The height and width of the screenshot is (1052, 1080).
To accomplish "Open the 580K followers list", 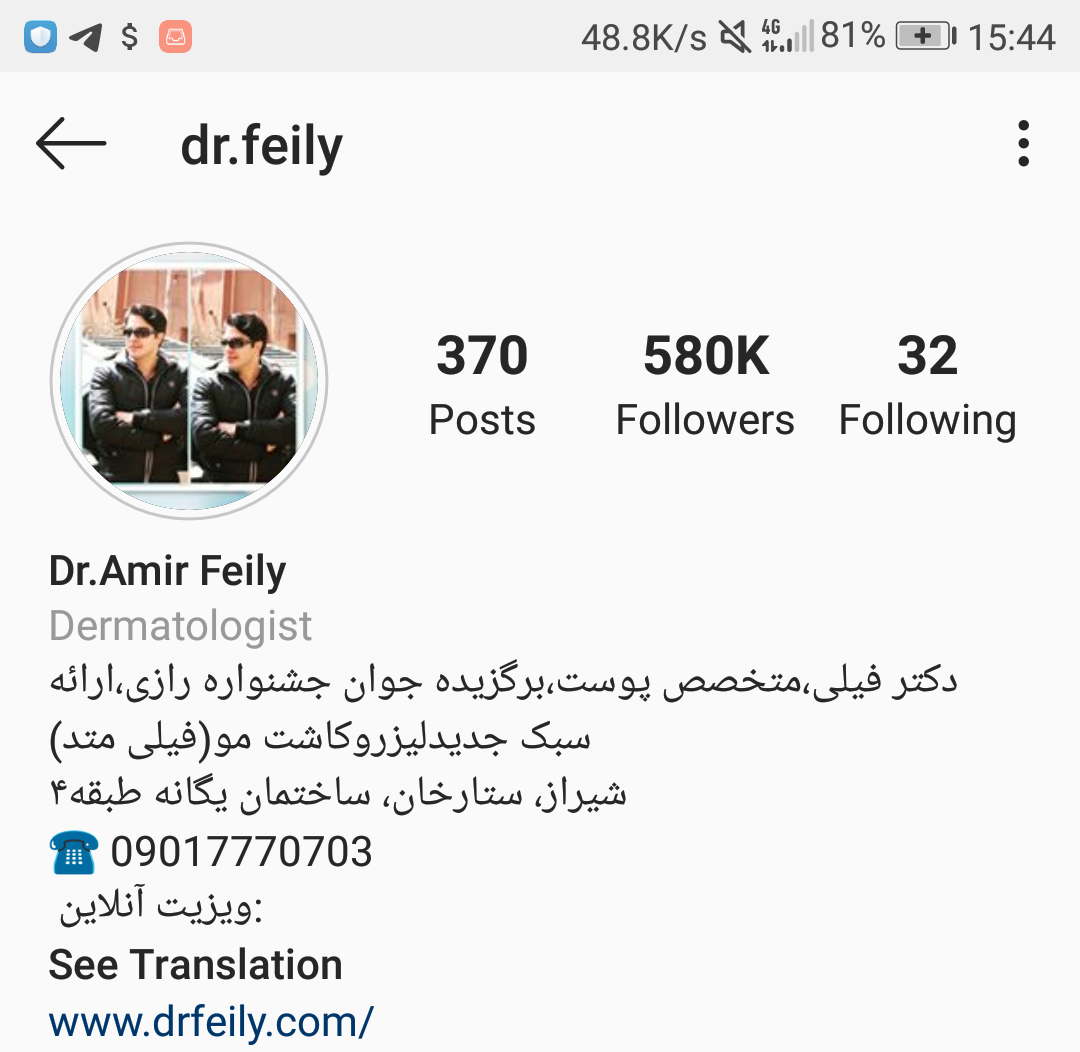I will [705, 385].
